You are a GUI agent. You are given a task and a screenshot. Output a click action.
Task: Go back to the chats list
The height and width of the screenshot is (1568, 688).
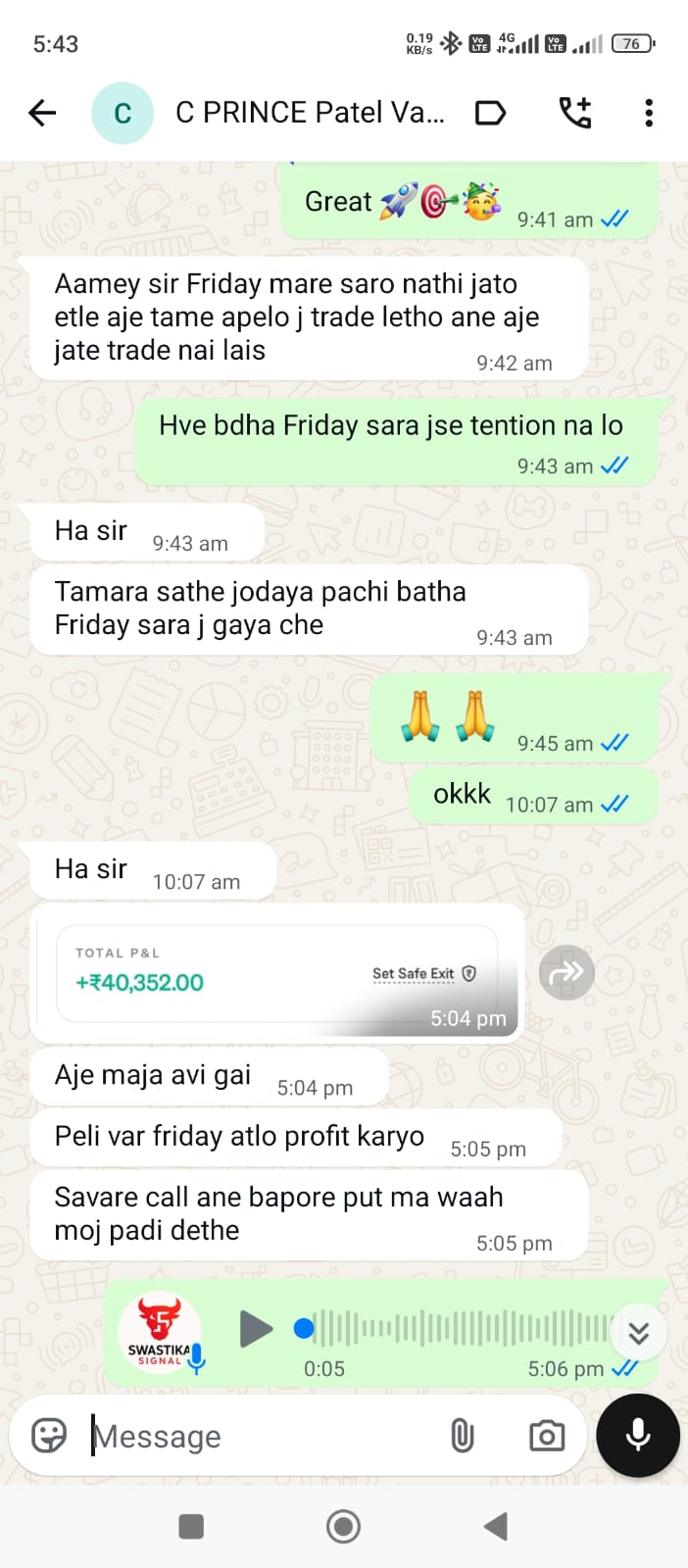pos(42,114)
